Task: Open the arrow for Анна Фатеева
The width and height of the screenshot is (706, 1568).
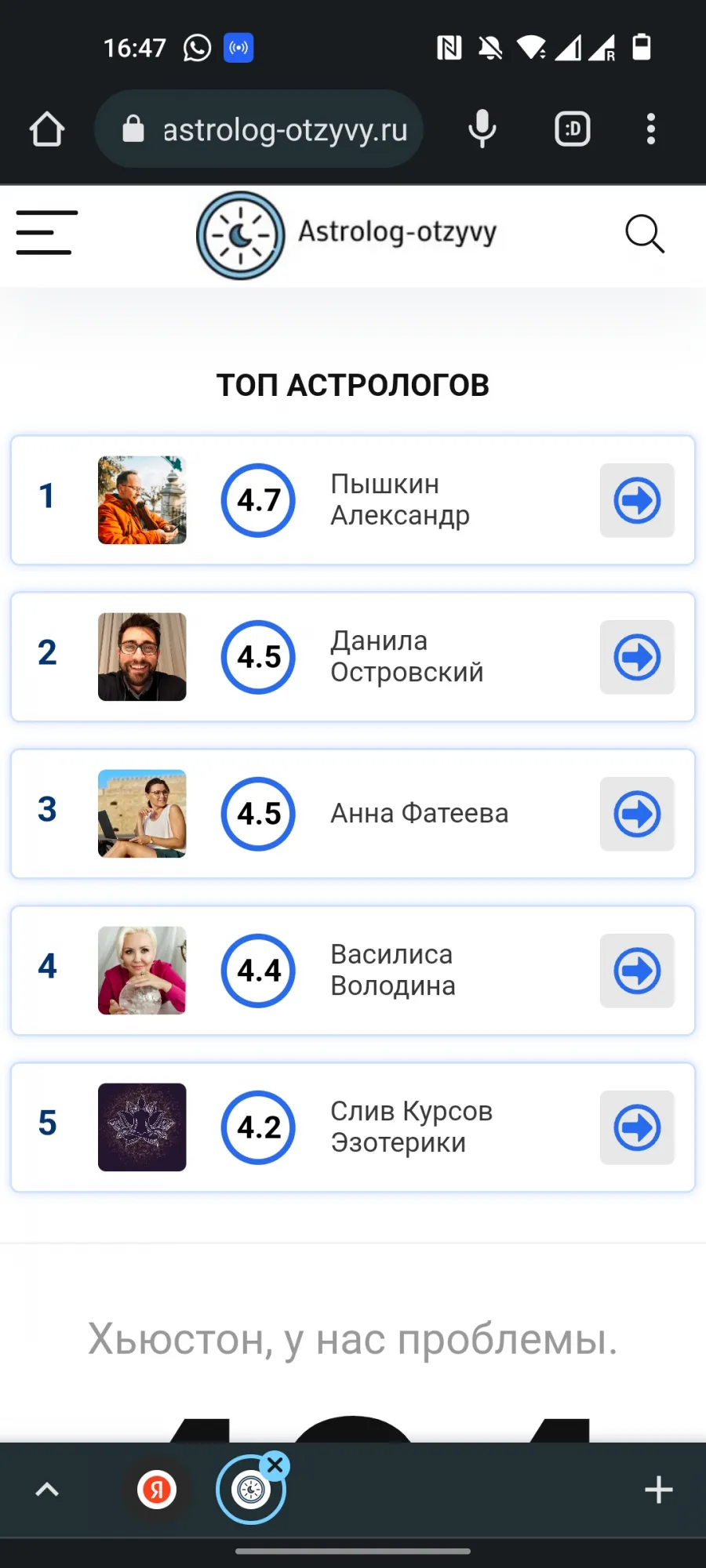Action: point(637,814)
